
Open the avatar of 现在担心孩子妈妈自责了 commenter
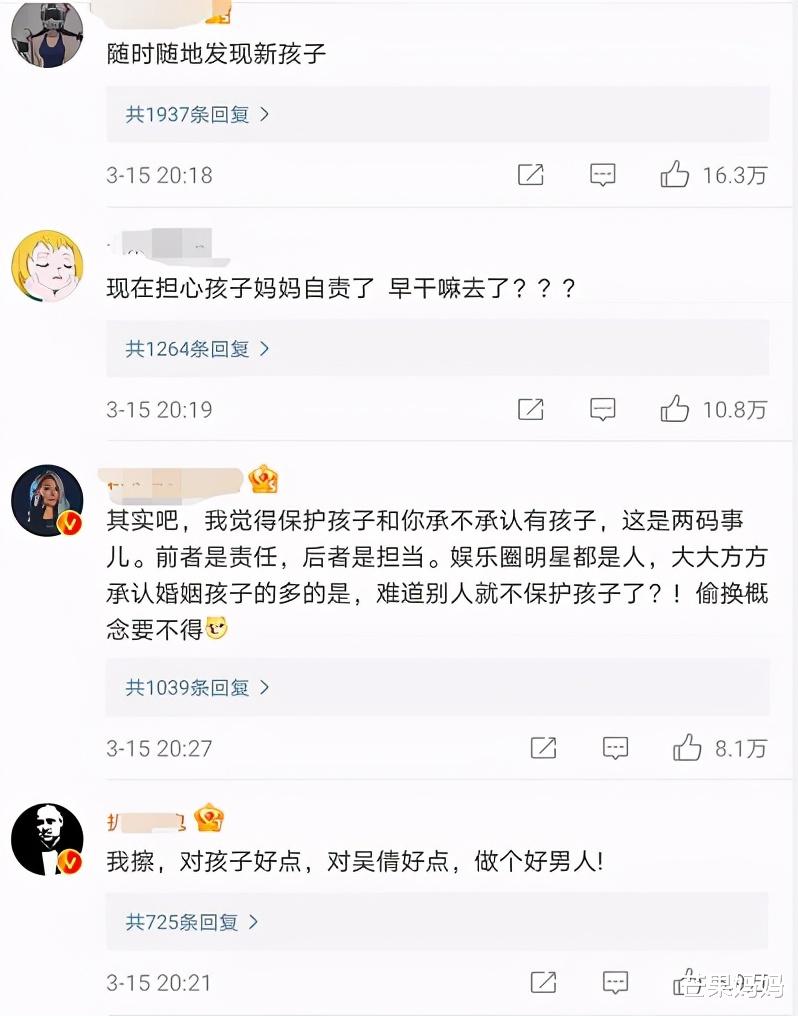46,265
